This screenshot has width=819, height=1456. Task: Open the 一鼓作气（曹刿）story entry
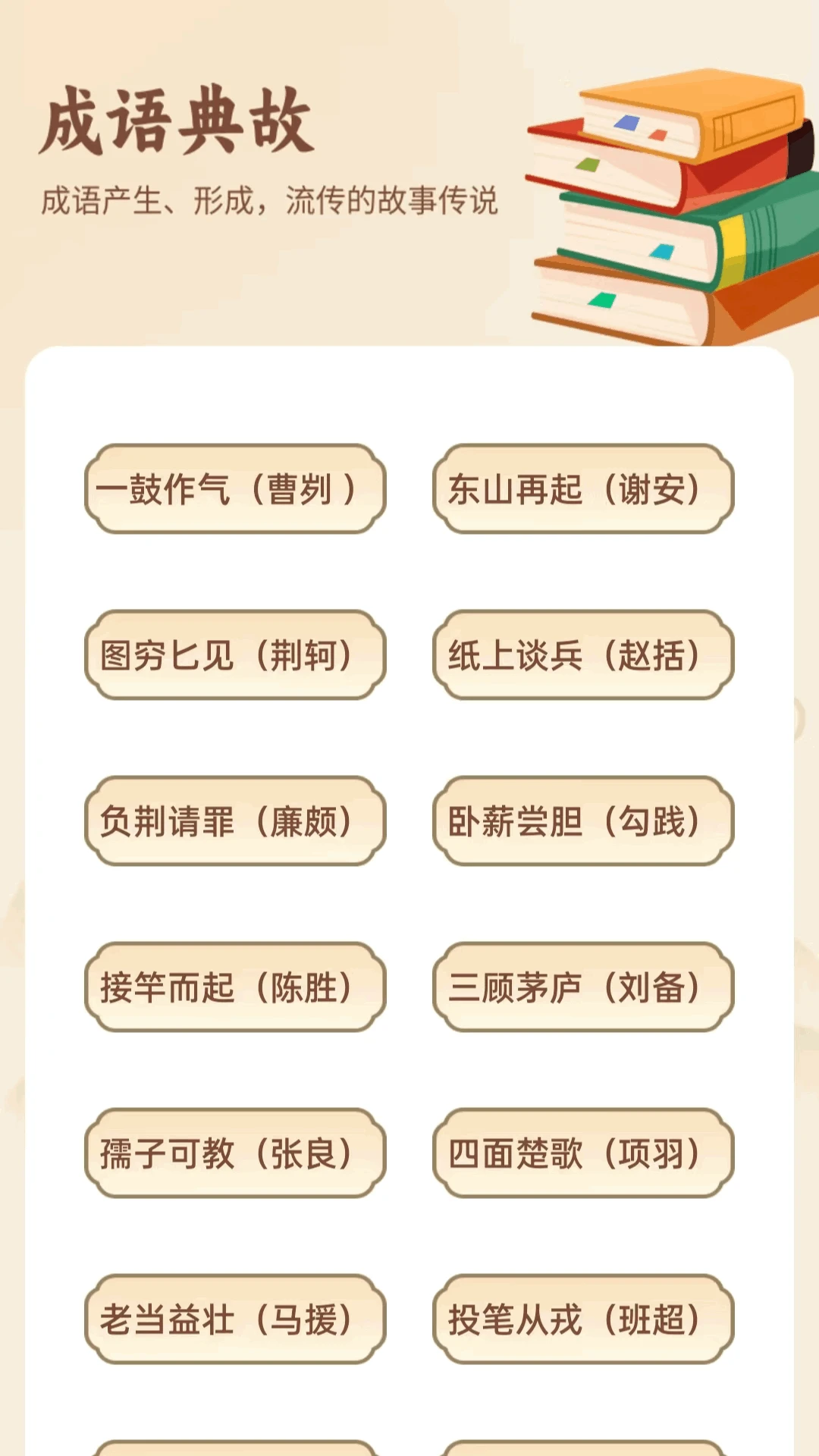(x=235, y=489)
